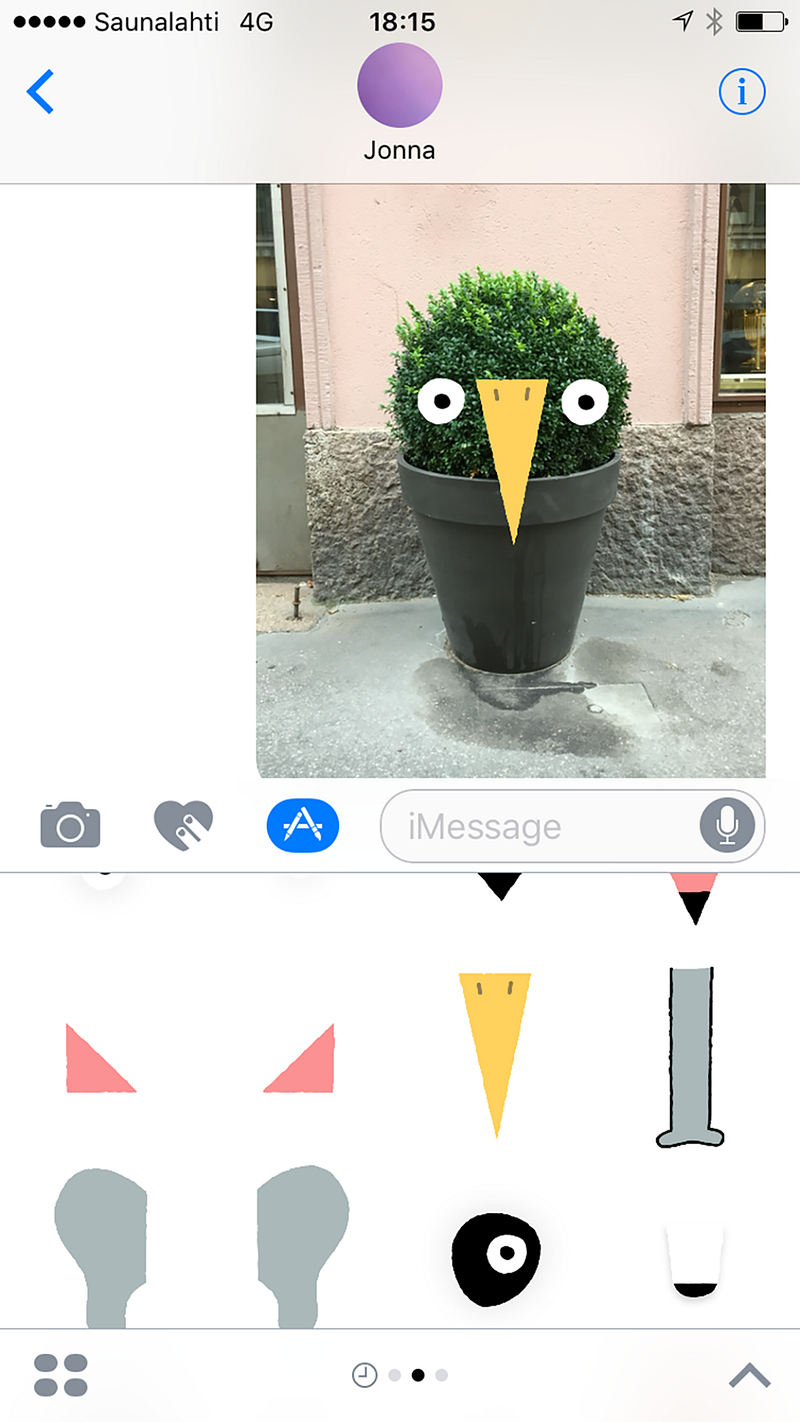This screenshot has height=1422, width=800.
Task: Pick the white cup-shaped sticker
Action: tap(693, 1260)
